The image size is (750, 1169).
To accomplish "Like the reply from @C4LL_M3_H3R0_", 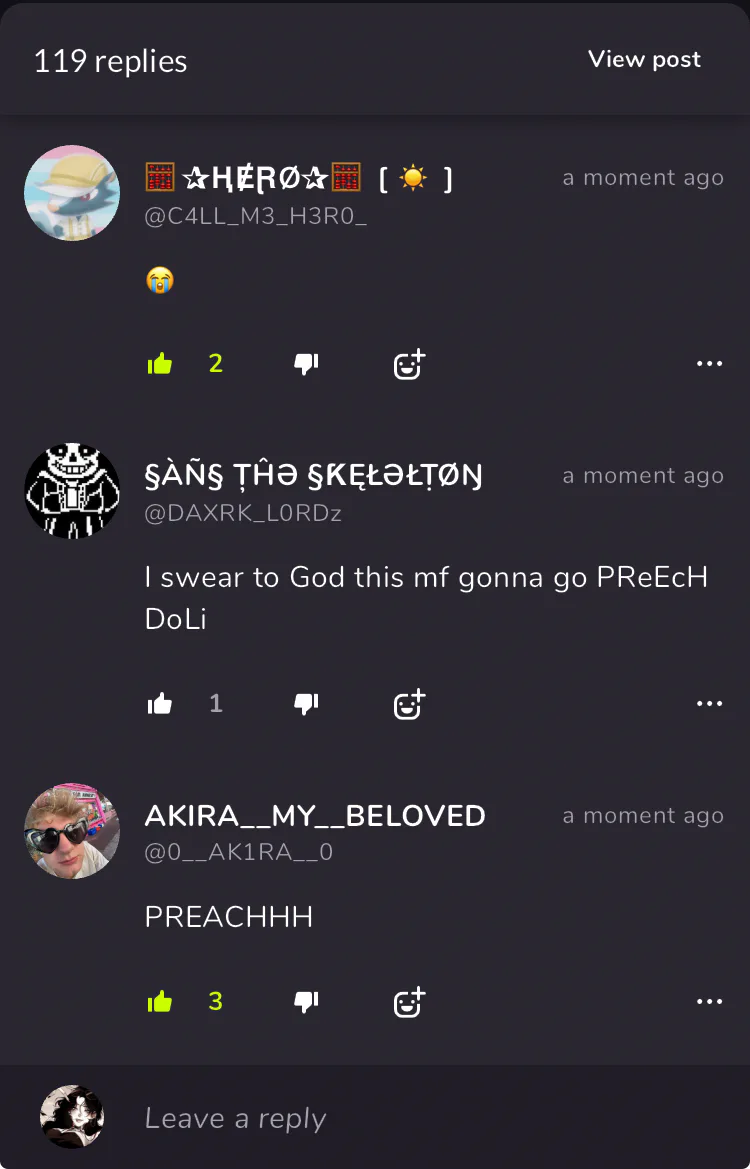I will 160,364.
